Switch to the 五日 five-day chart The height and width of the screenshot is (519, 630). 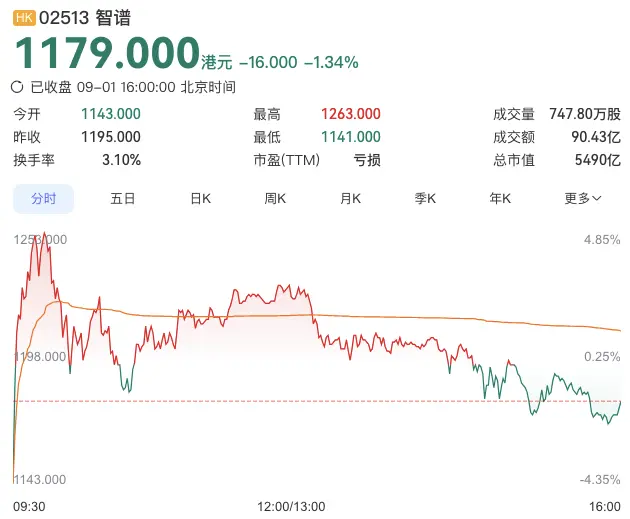(122, 199)
